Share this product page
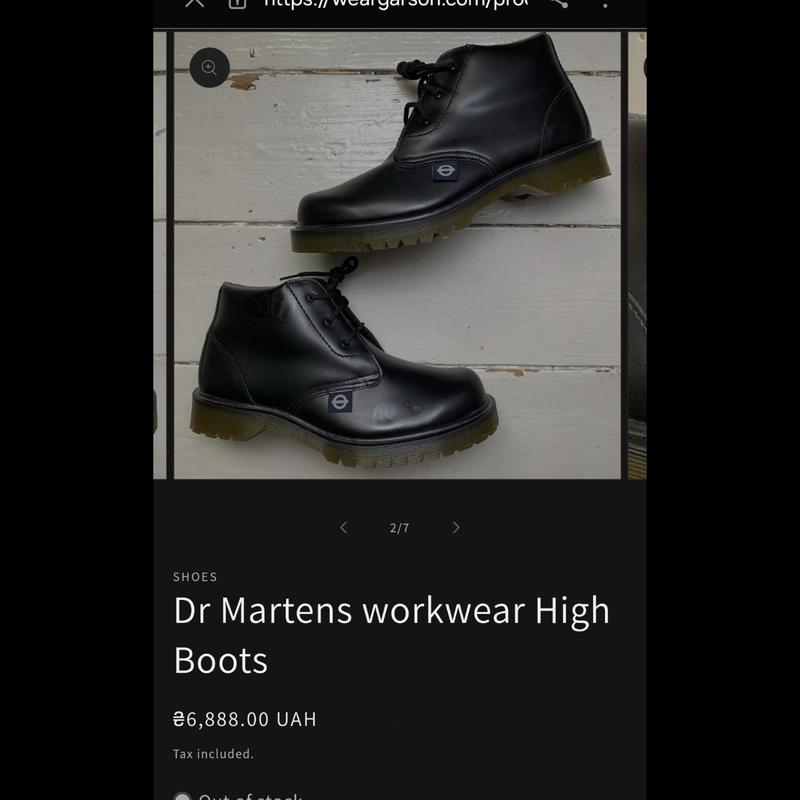This screenshot has height=800, width=800. (558, 3)
